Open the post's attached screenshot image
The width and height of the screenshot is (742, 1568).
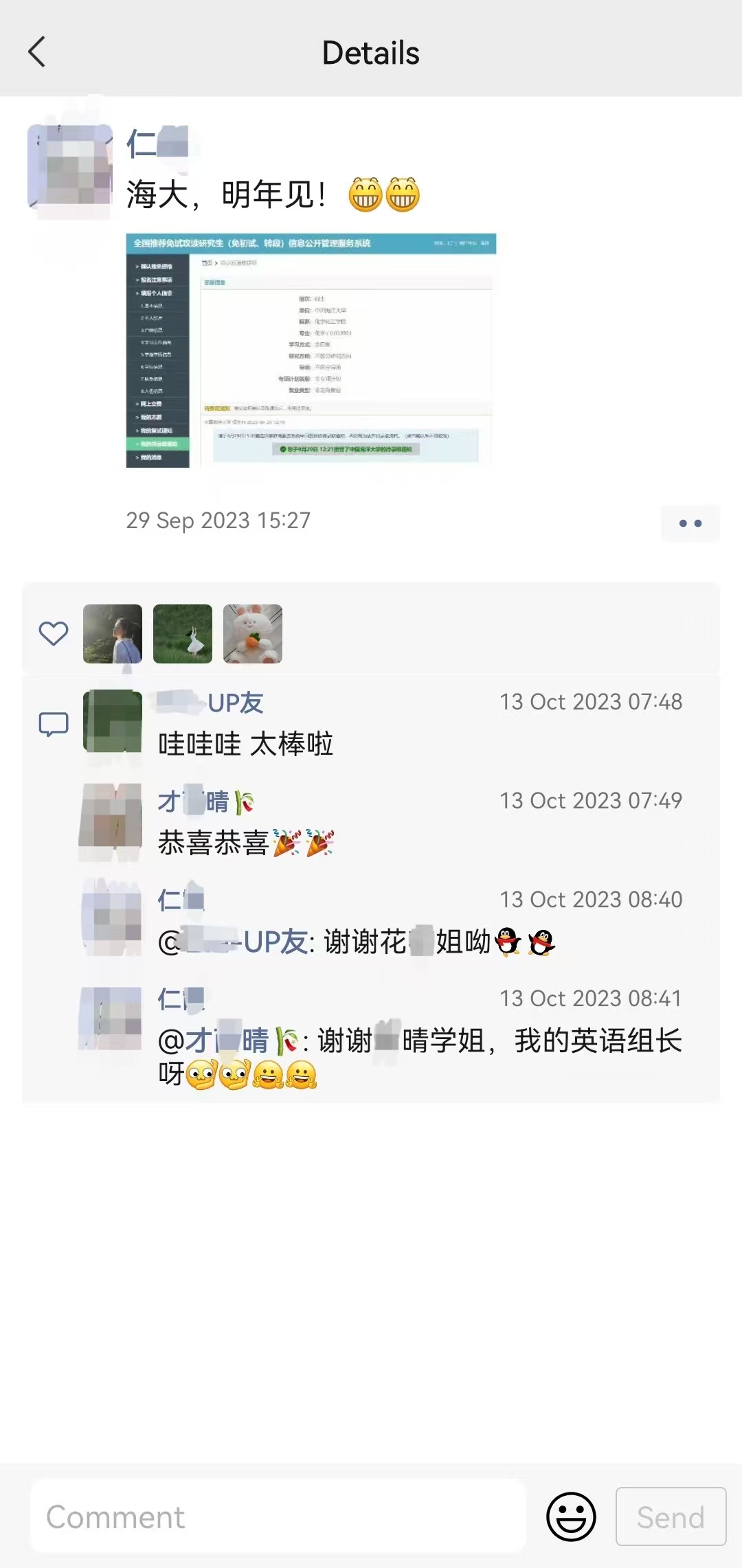(x=311, y=350)
